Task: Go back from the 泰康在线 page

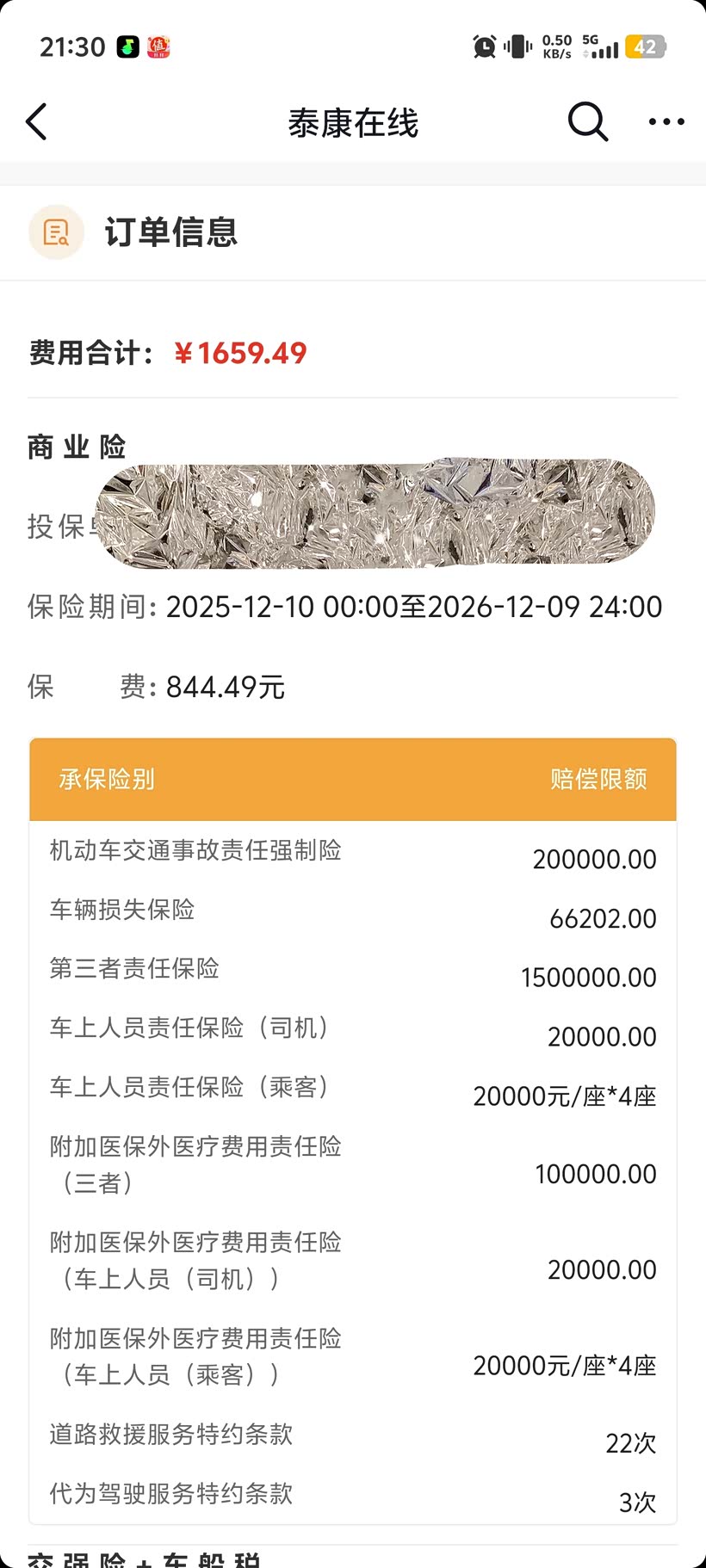Action: pyautogui.click(x=36, y=122)
